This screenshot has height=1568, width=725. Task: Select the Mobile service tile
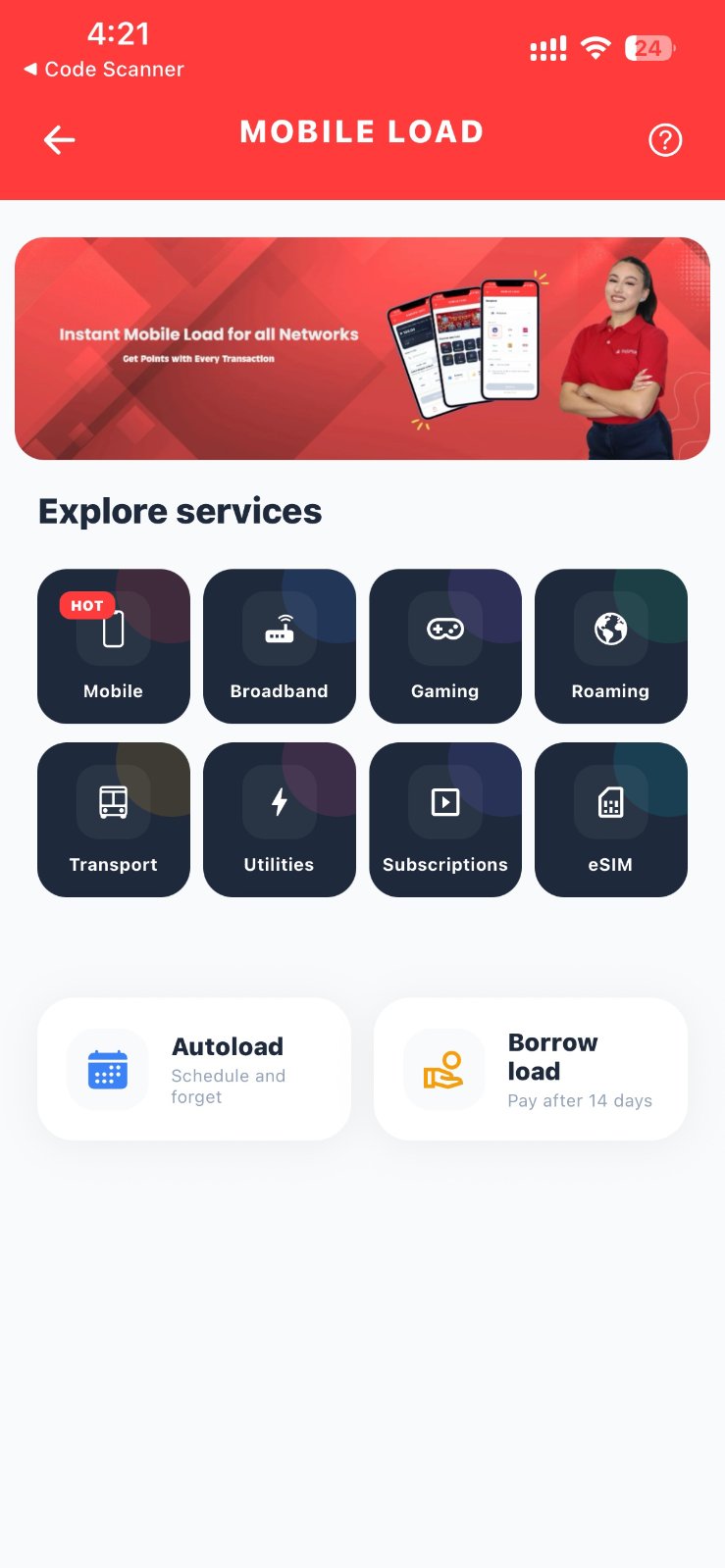pyautogui.click(x=114, y=646)
